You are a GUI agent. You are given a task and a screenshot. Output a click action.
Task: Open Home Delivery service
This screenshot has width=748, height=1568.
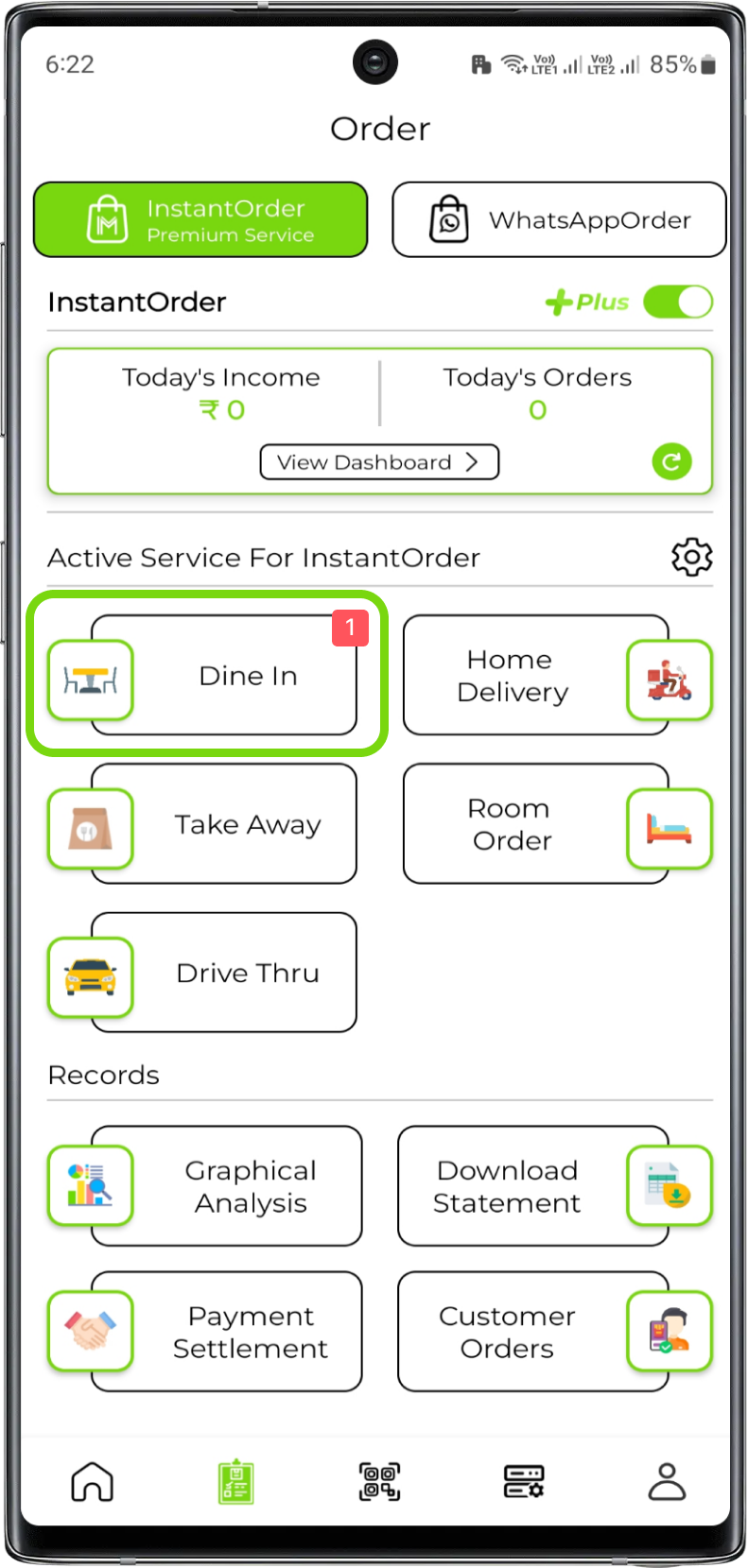pyautogui.click(x=535, y=676)
